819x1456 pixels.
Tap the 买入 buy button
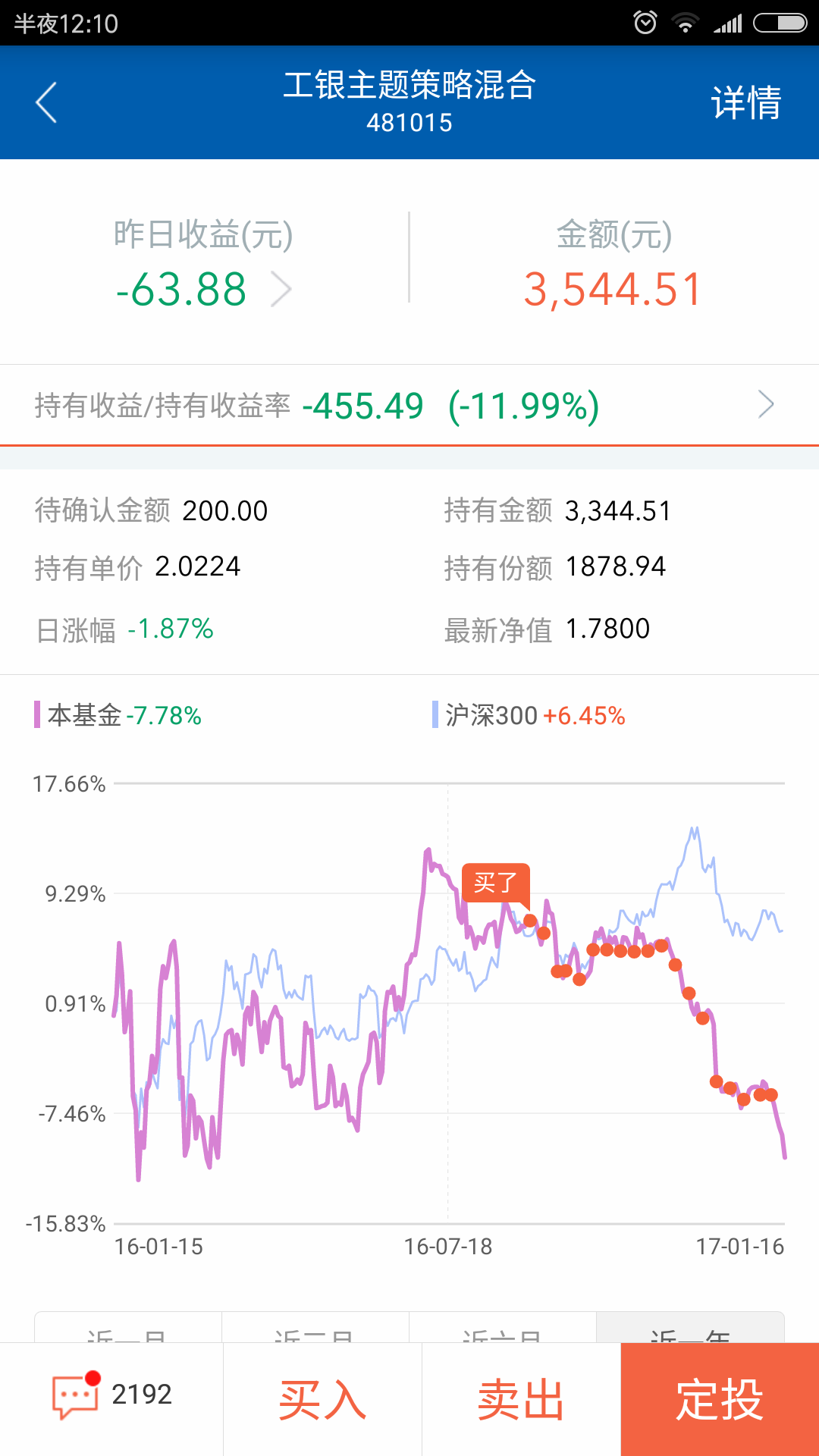tap(322, 1400)
